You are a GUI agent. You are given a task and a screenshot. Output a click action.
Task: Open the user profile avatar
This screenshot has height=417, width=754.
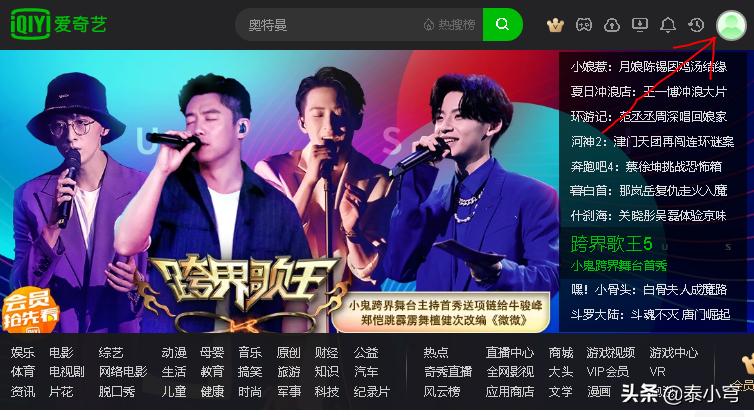[732, 22]
